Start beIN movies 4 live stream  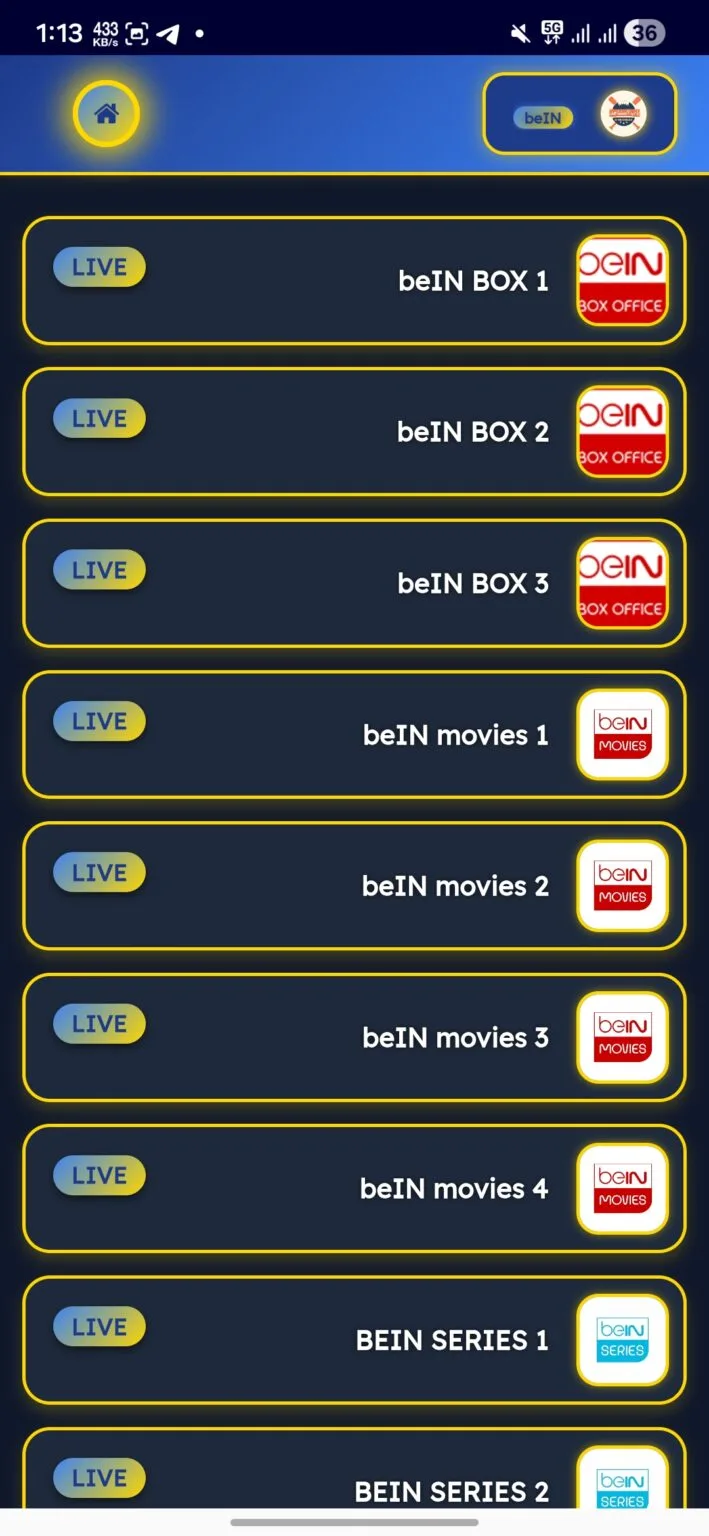pos(354,1189)
